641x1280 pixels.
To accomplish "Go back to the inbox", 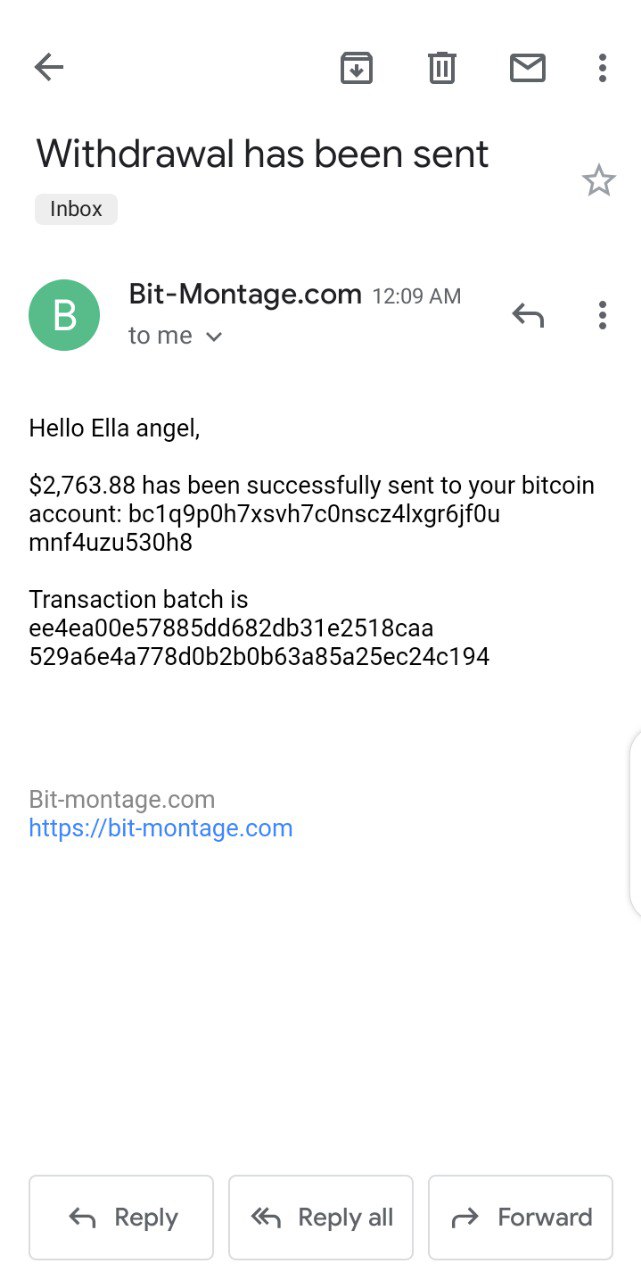I will pyautogui.click(x=48, y=68).
